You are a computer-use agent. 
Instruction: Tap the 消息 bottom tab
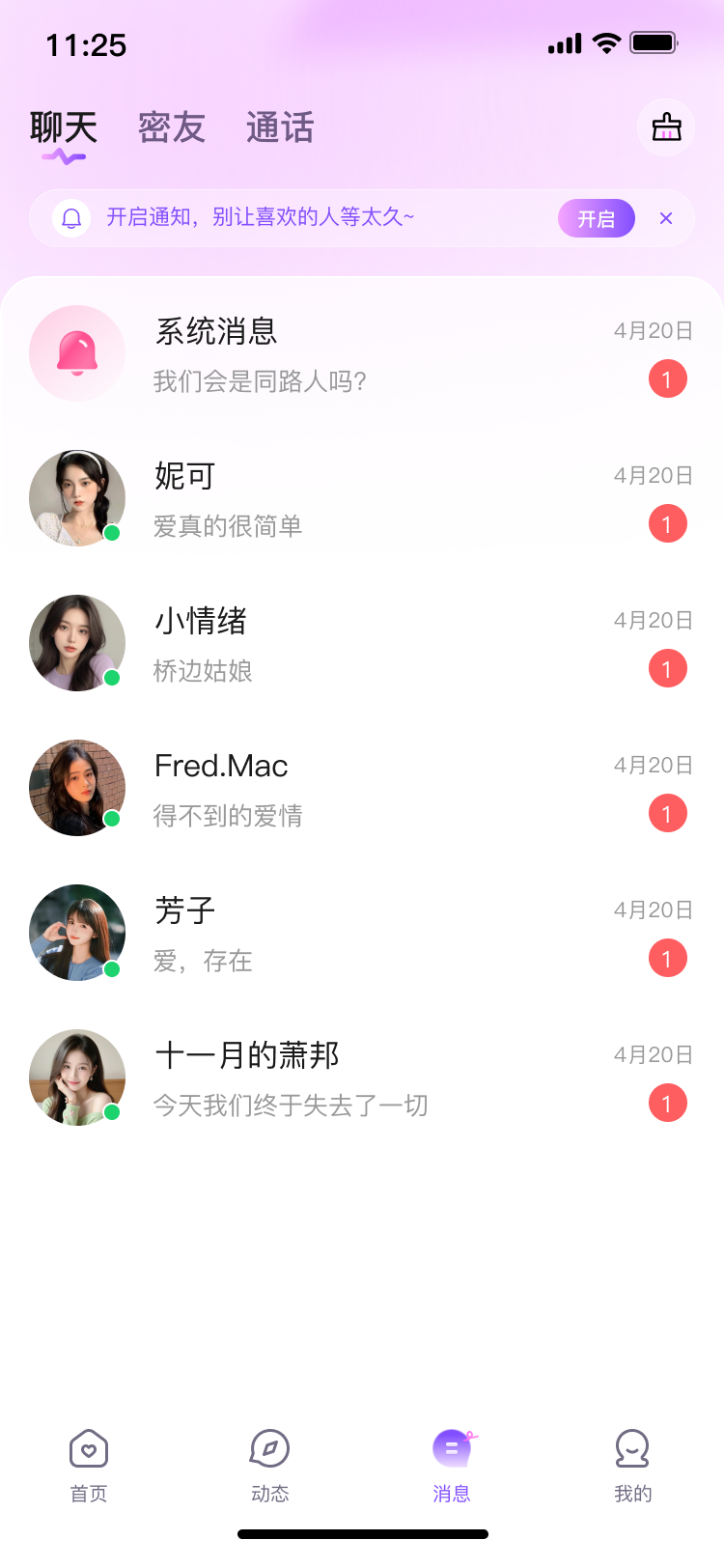pos(452,1465)
